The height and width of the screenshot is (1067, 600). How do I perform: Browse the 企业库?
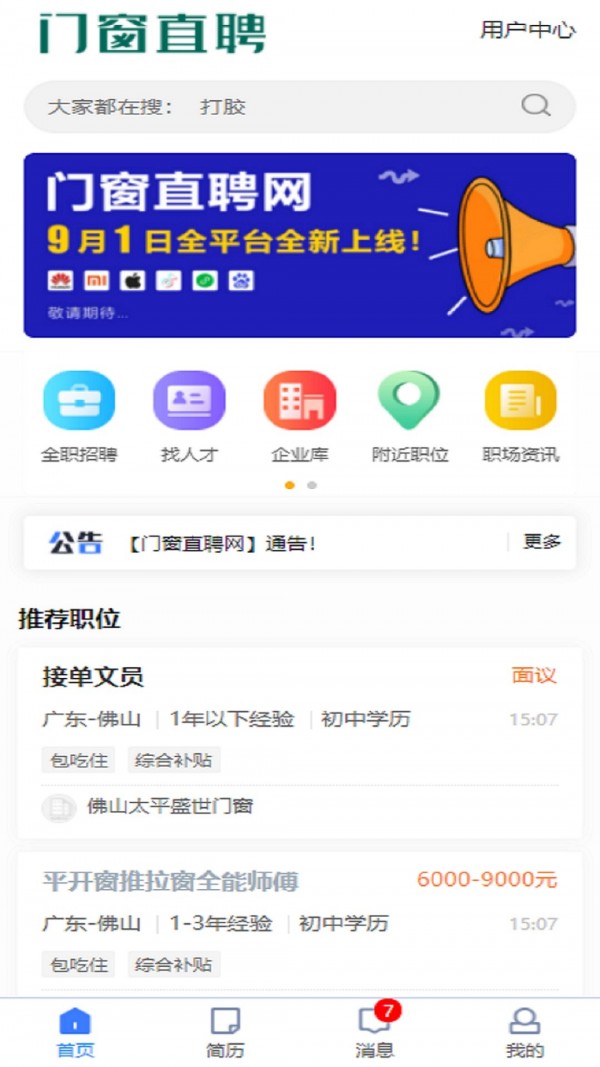[300, 415]
